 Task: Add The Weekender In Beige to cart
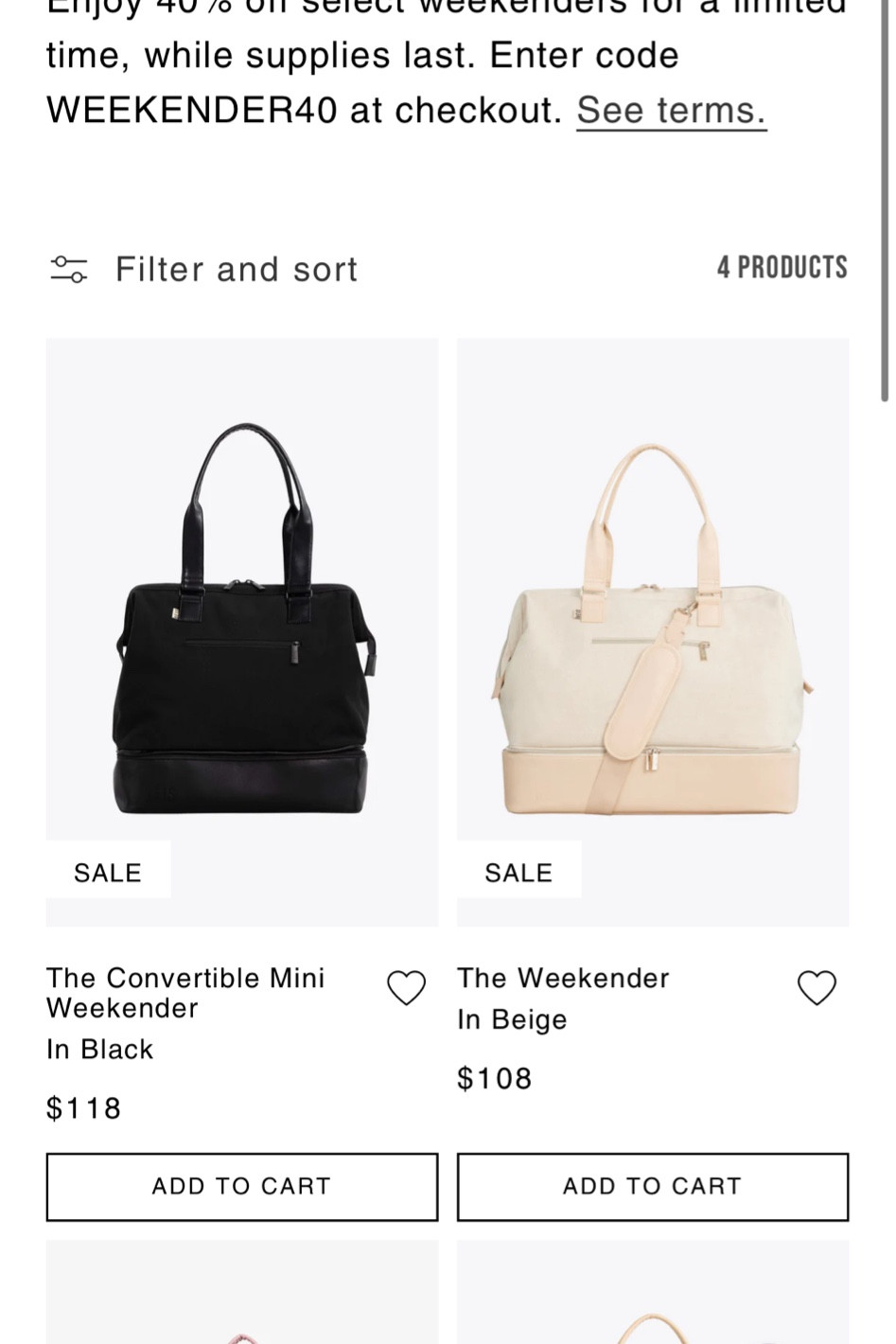652,1186
